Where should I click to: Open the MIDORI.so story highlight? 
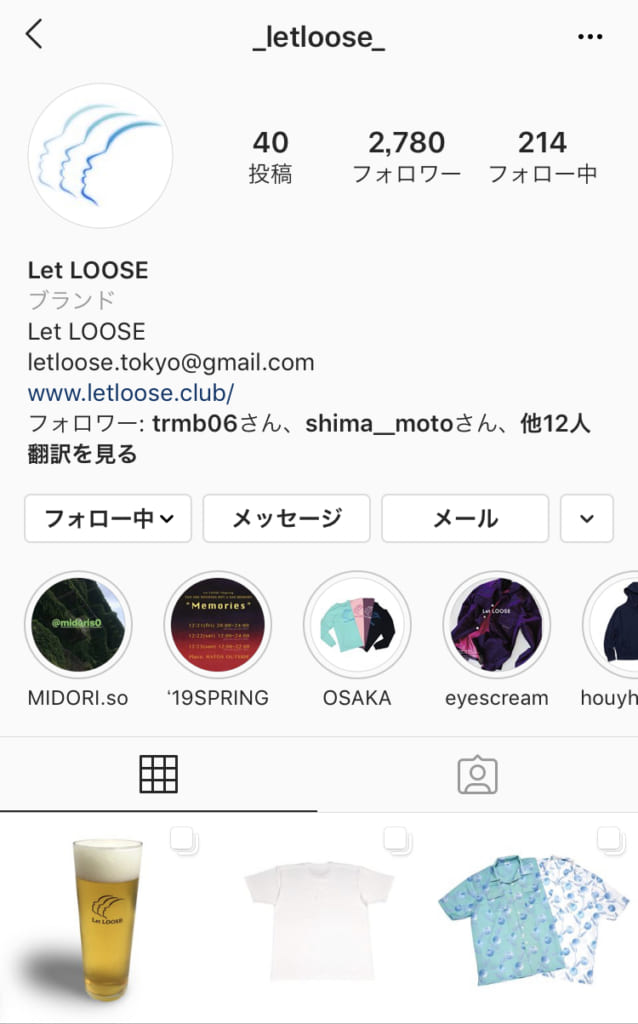click(78, 625)
